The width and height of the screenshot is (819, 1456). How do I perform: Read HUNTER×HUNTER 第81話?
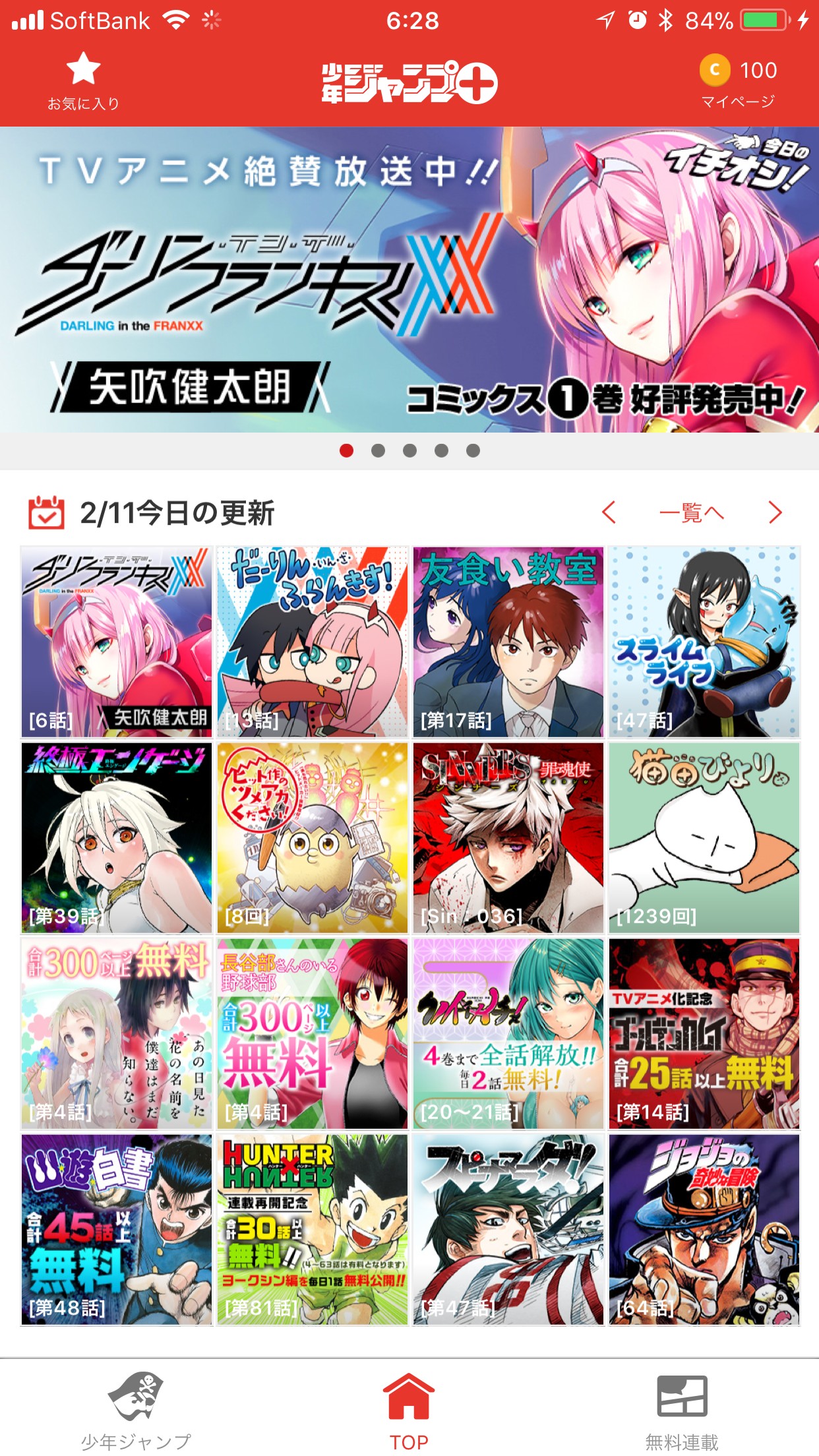[x=313, y=1229]
